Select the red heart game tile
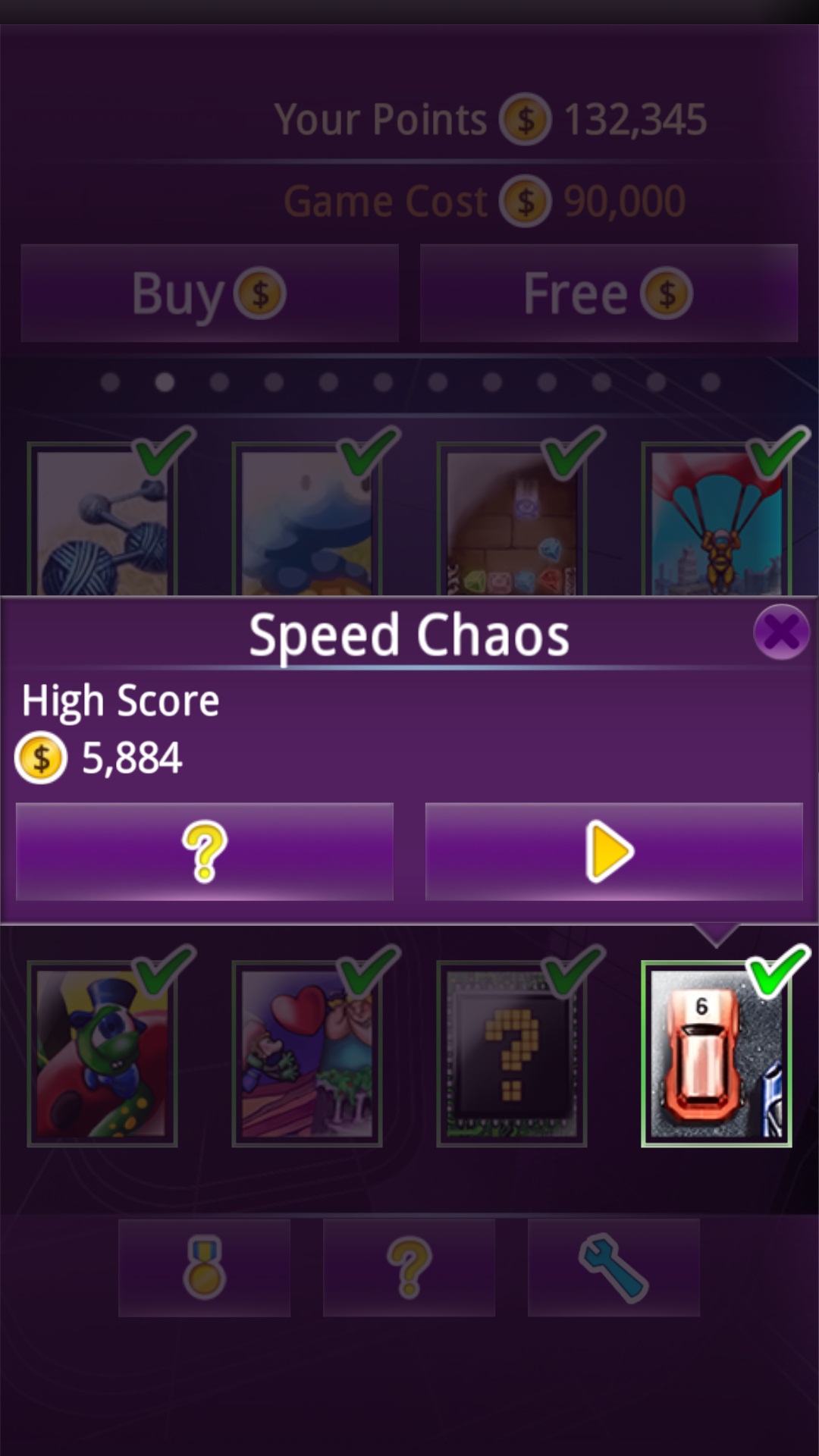819x1456 pixels. point(307,1054)
